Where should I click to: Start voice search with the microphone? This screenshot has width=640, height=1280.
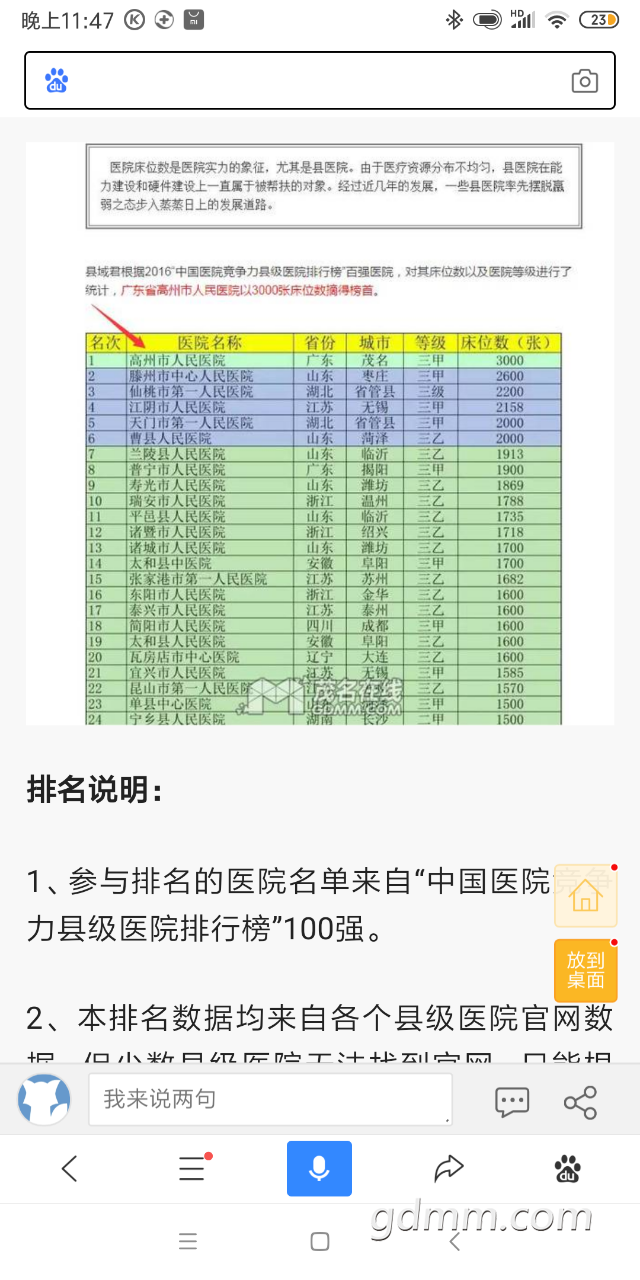pos(319,1168)
